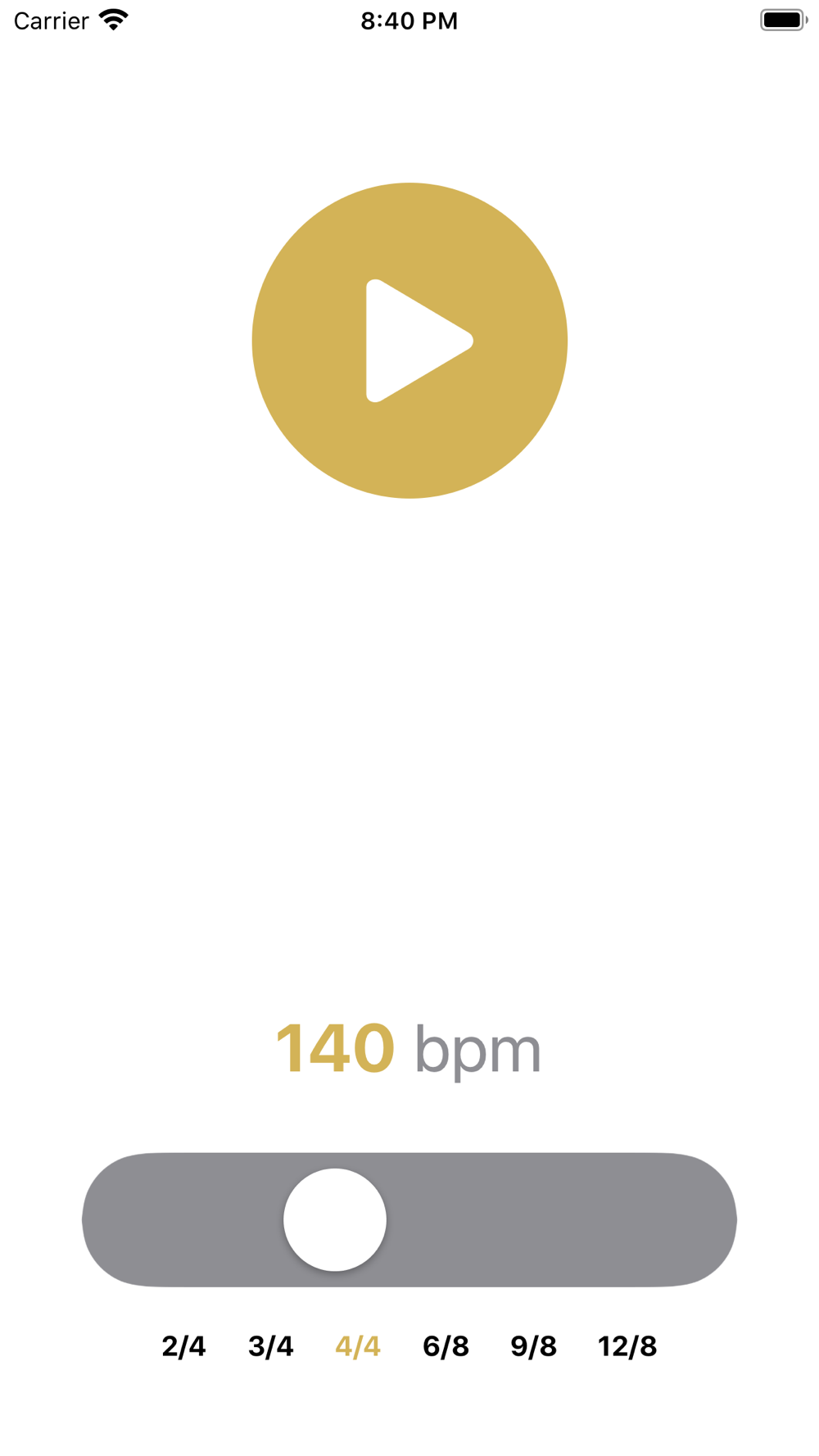
Task: Change time signature to 12/8
Action: coord(627,1346)
